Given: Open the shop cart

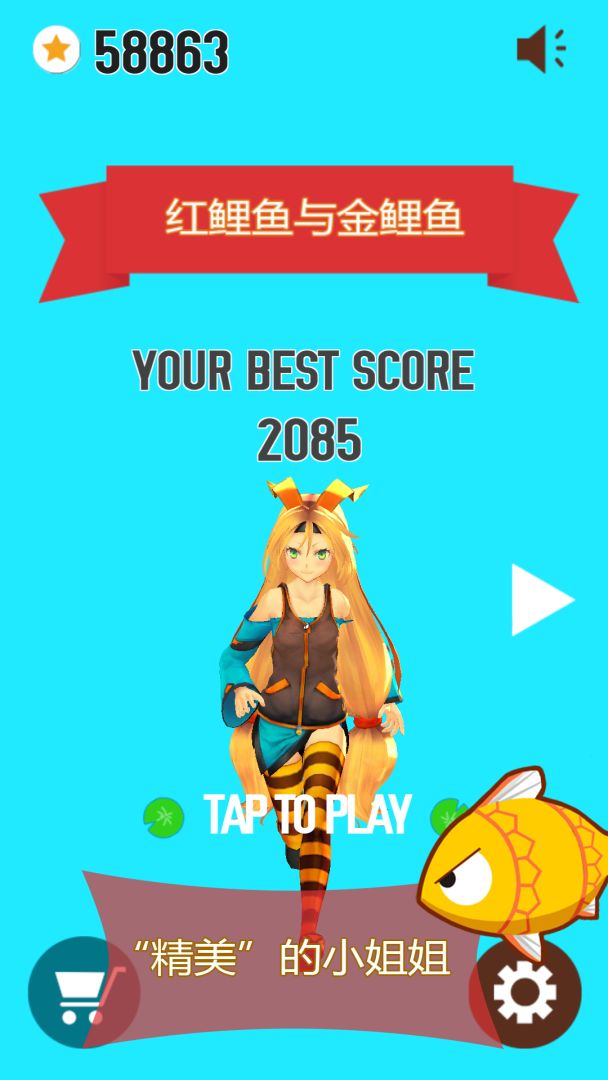Looking at the screenshot, I should tap(82, 992).
